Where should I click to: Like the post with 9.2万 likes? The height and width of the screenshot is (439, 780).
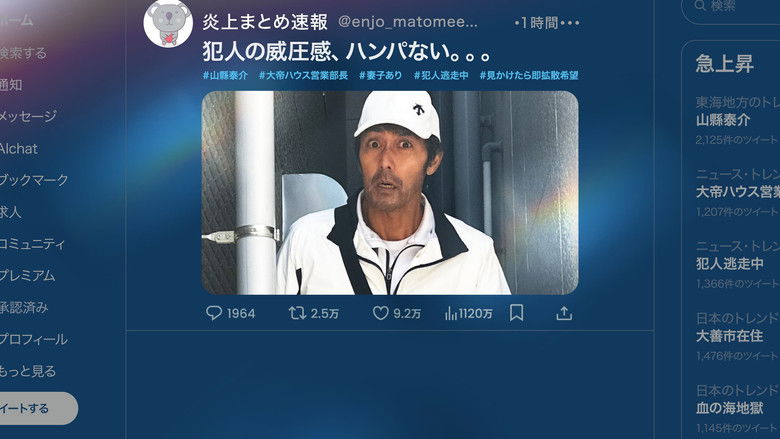point(380,313)
